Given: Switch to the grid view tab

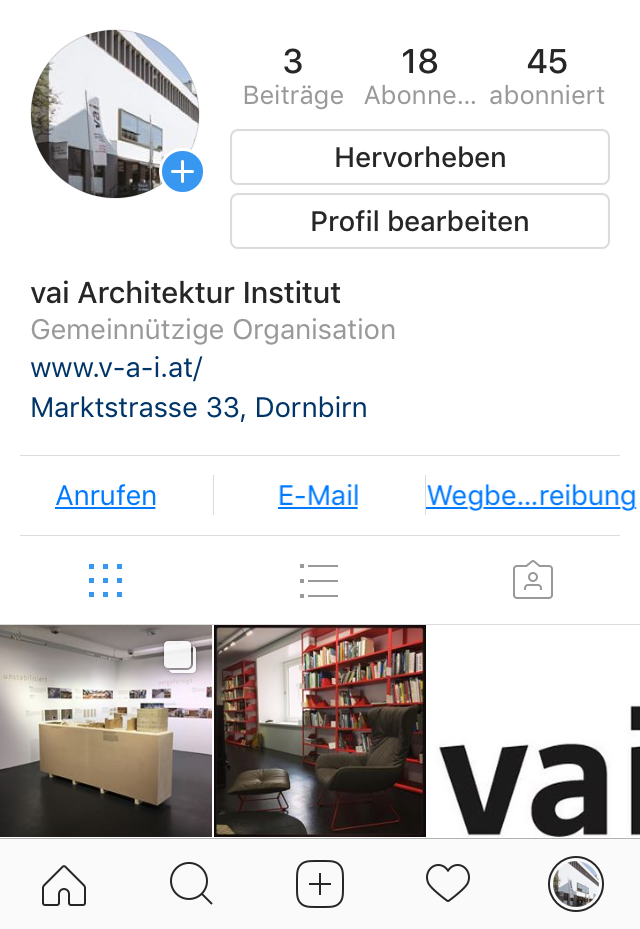Looking at the screenshot, I should pyautogui.click(x=106, y=580).
